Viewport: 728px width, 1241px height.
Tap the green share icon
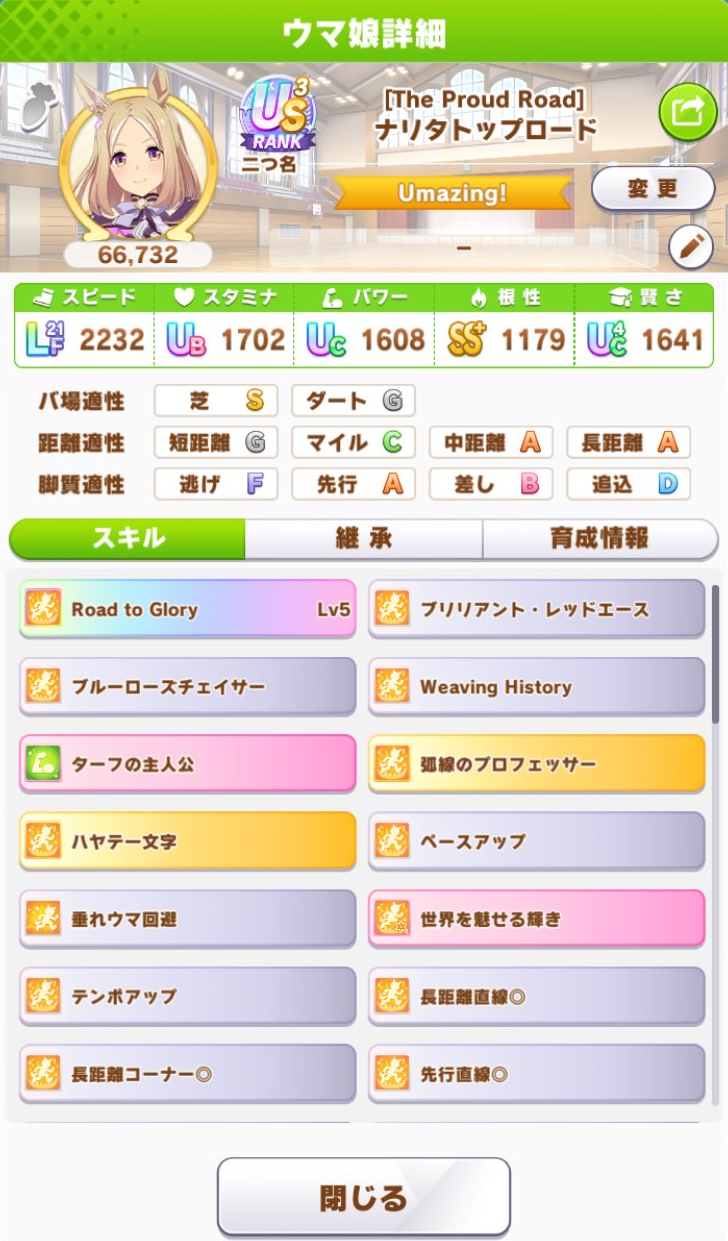point(687,112)
